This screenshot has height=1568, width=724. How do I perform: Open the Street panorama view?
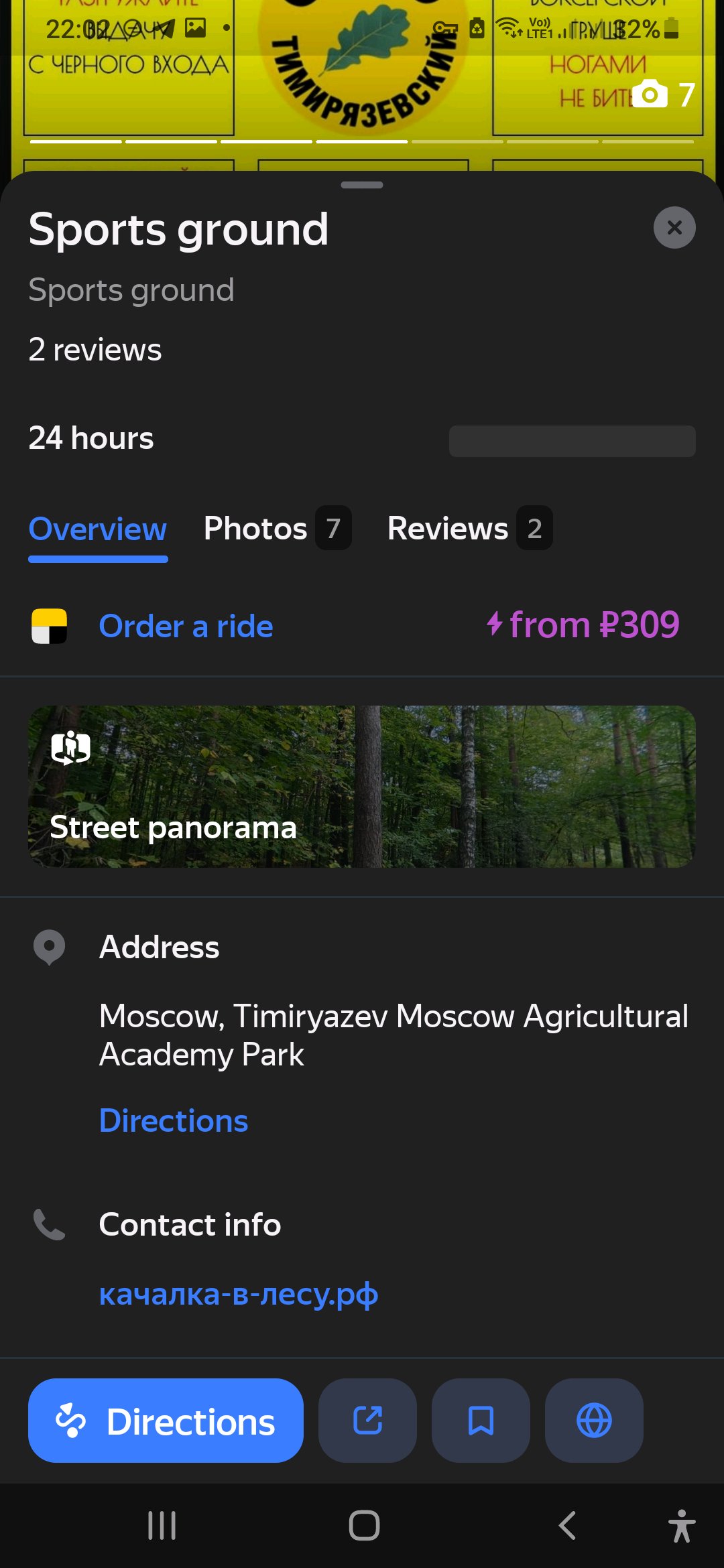click(362, 786)
